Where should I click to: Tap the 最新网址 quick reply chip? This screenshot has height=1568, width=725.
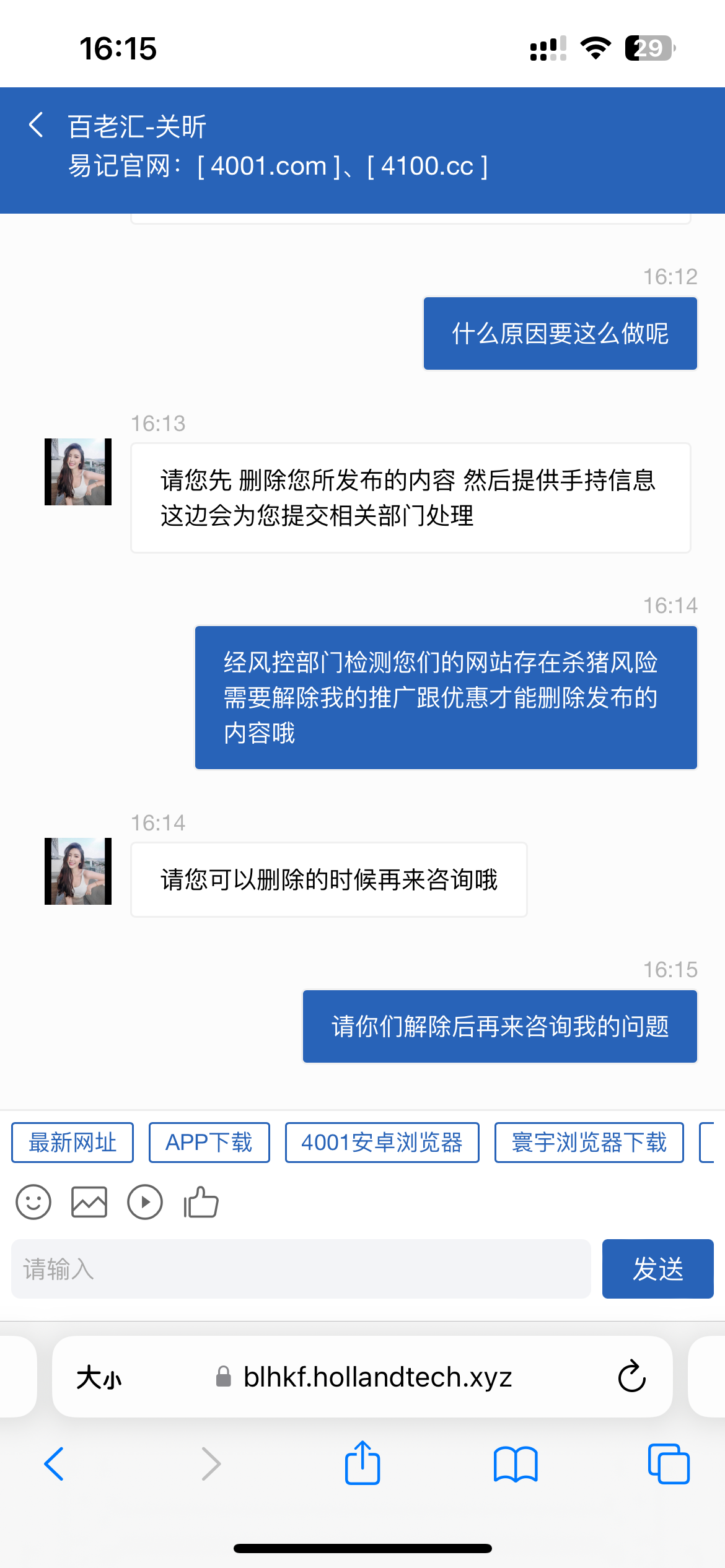[x=72, y=1143]
